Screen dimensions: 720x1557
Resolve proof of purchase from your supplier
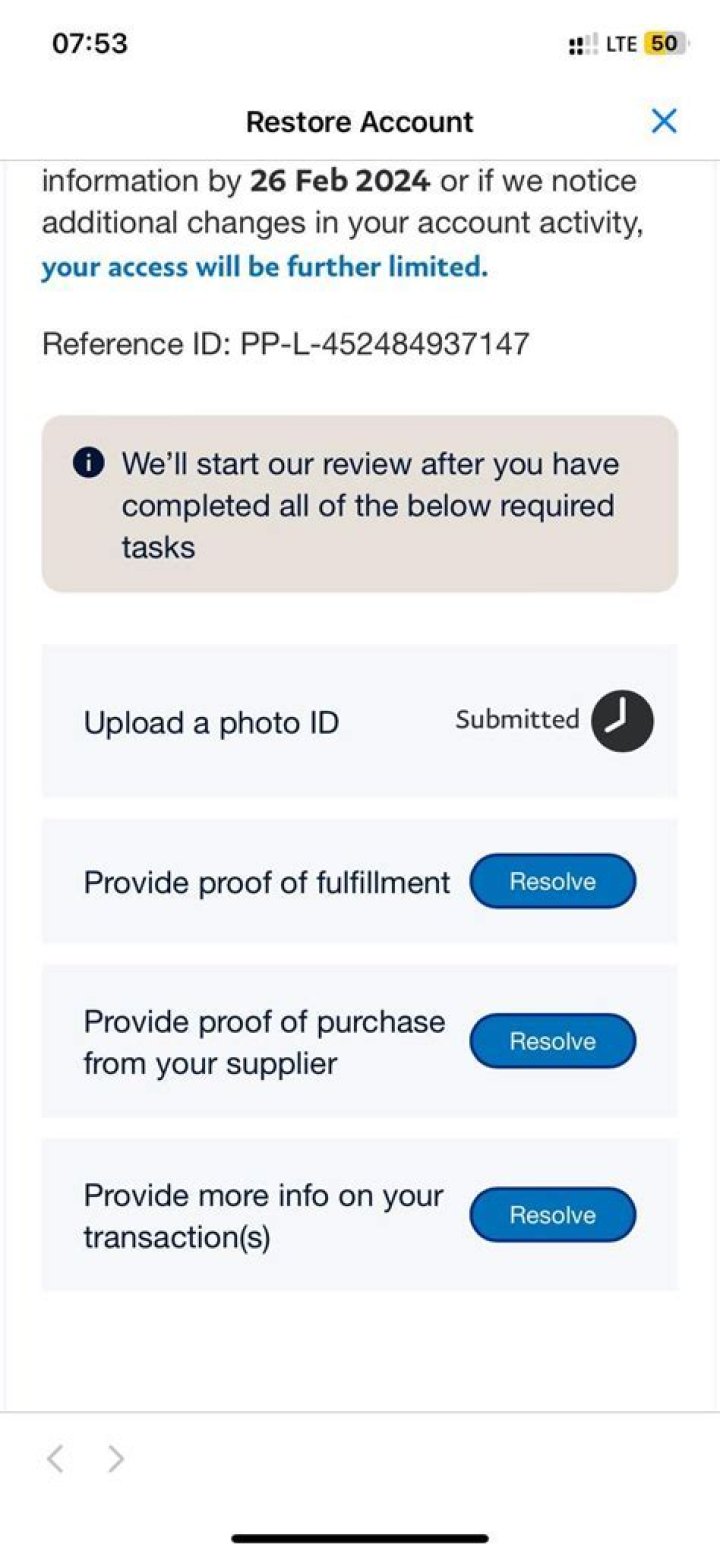(x=552, y=1041)
